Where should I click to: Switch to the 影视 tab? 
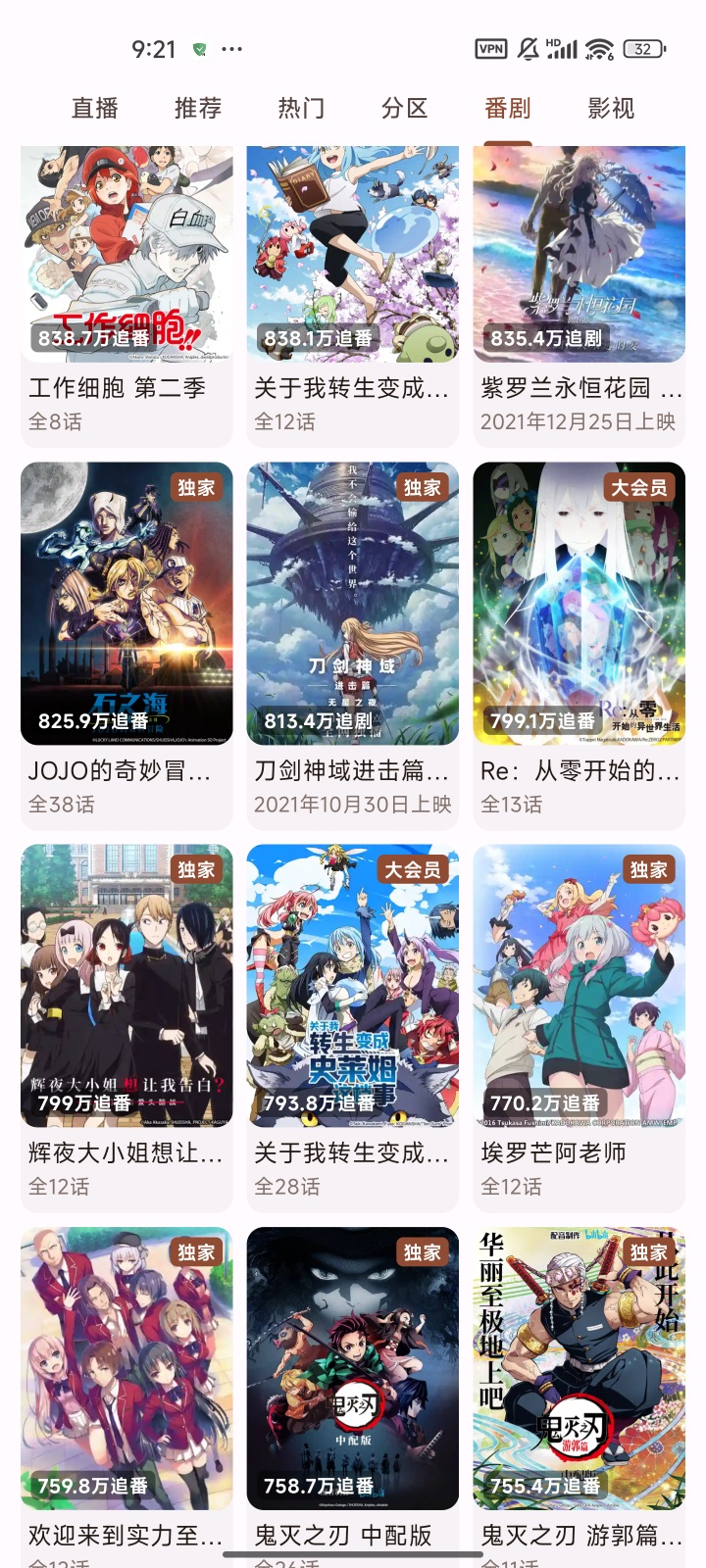pyautogui.click(x=611, y=108)
